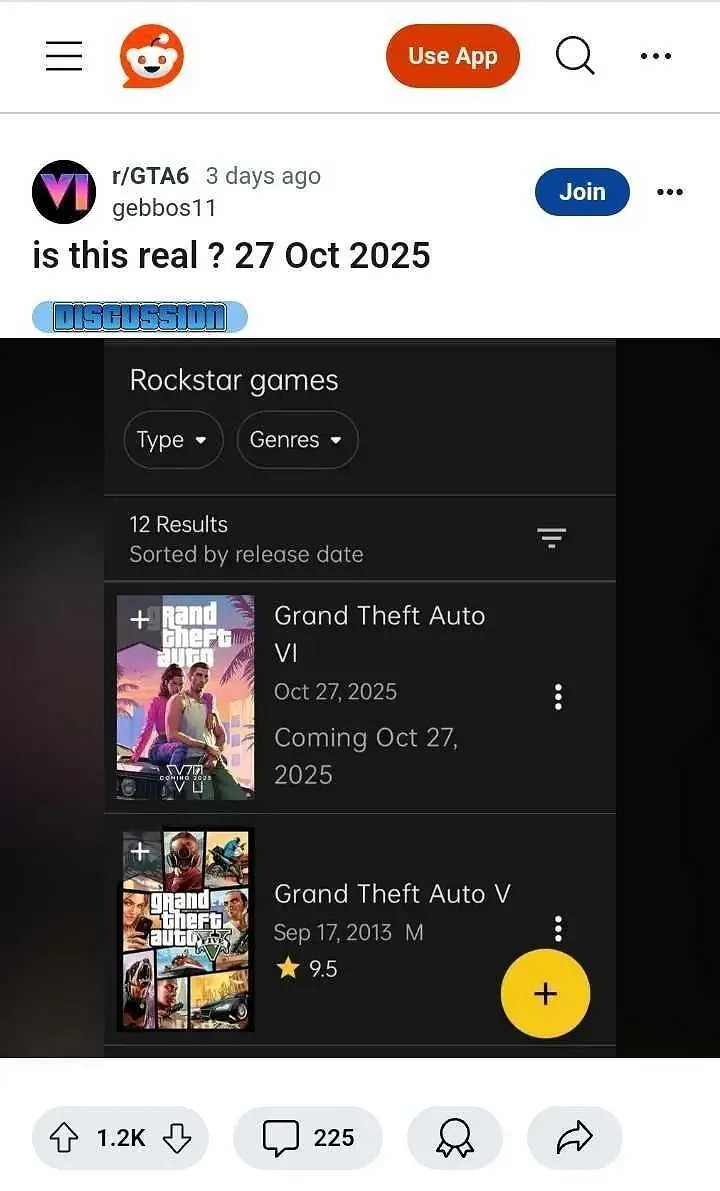Open the search icon
This screenshot has width=720, height=1191.
coord(575,56)
